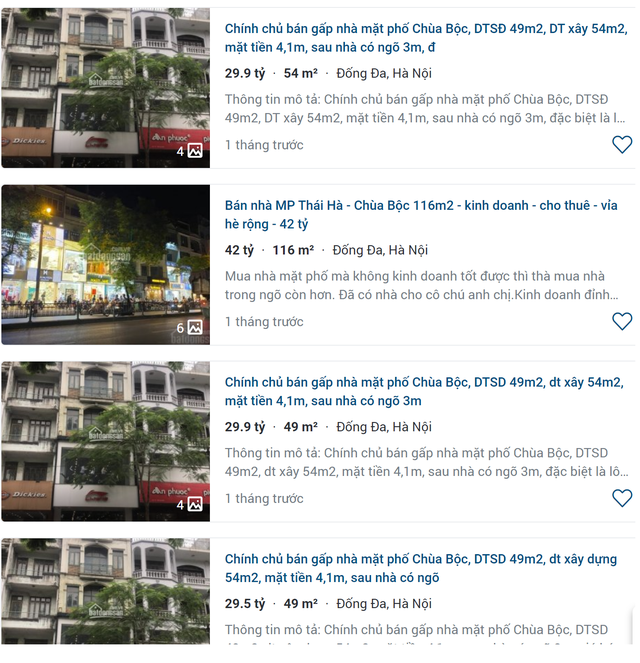This screenshot has width=640, height=663.
Task: View photos of the 29.9 tỷ 54 m² listing
Action: click(105, 88)
